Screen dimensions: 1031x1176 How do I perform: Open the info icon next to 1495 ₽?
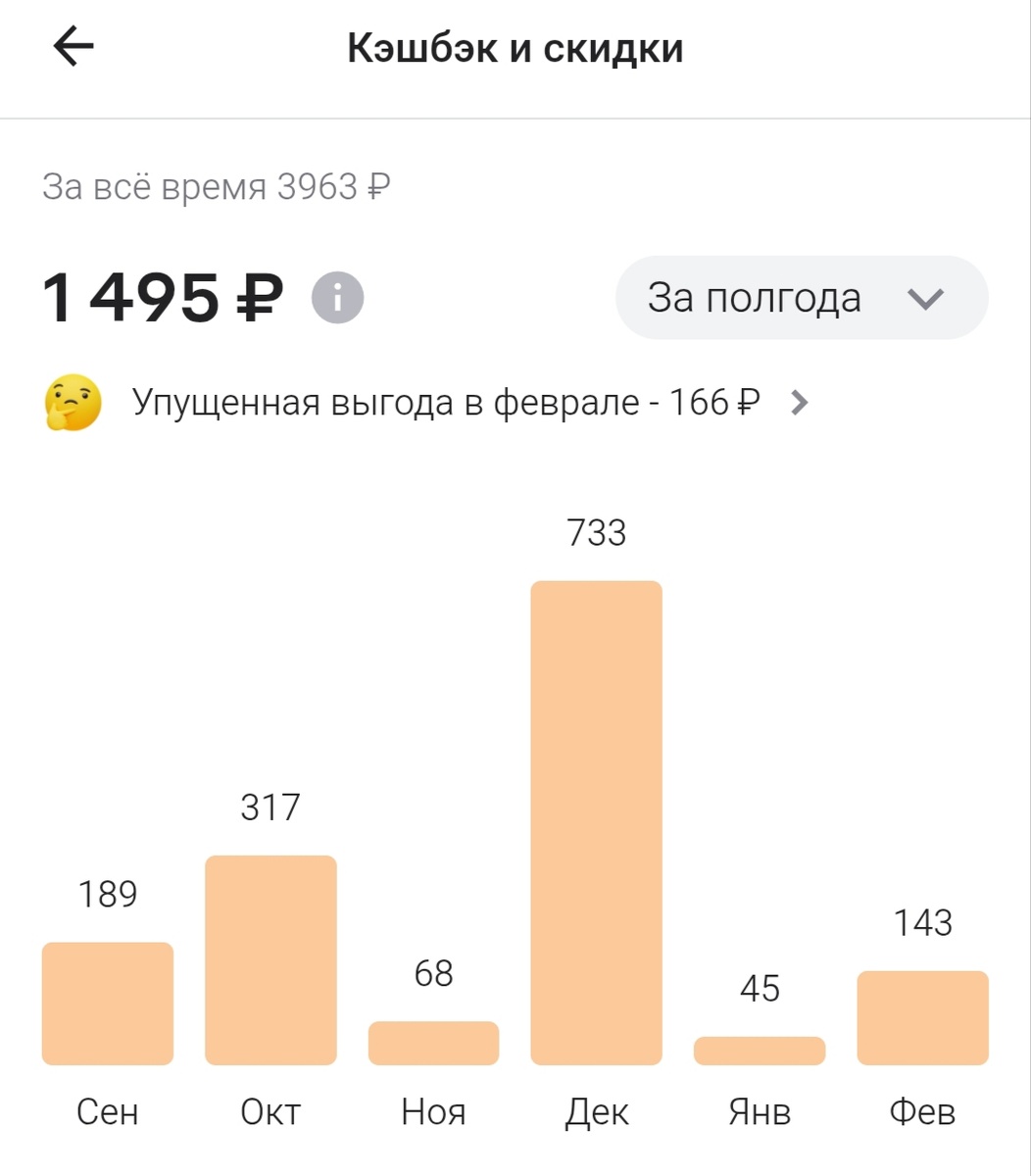[338, 297]
